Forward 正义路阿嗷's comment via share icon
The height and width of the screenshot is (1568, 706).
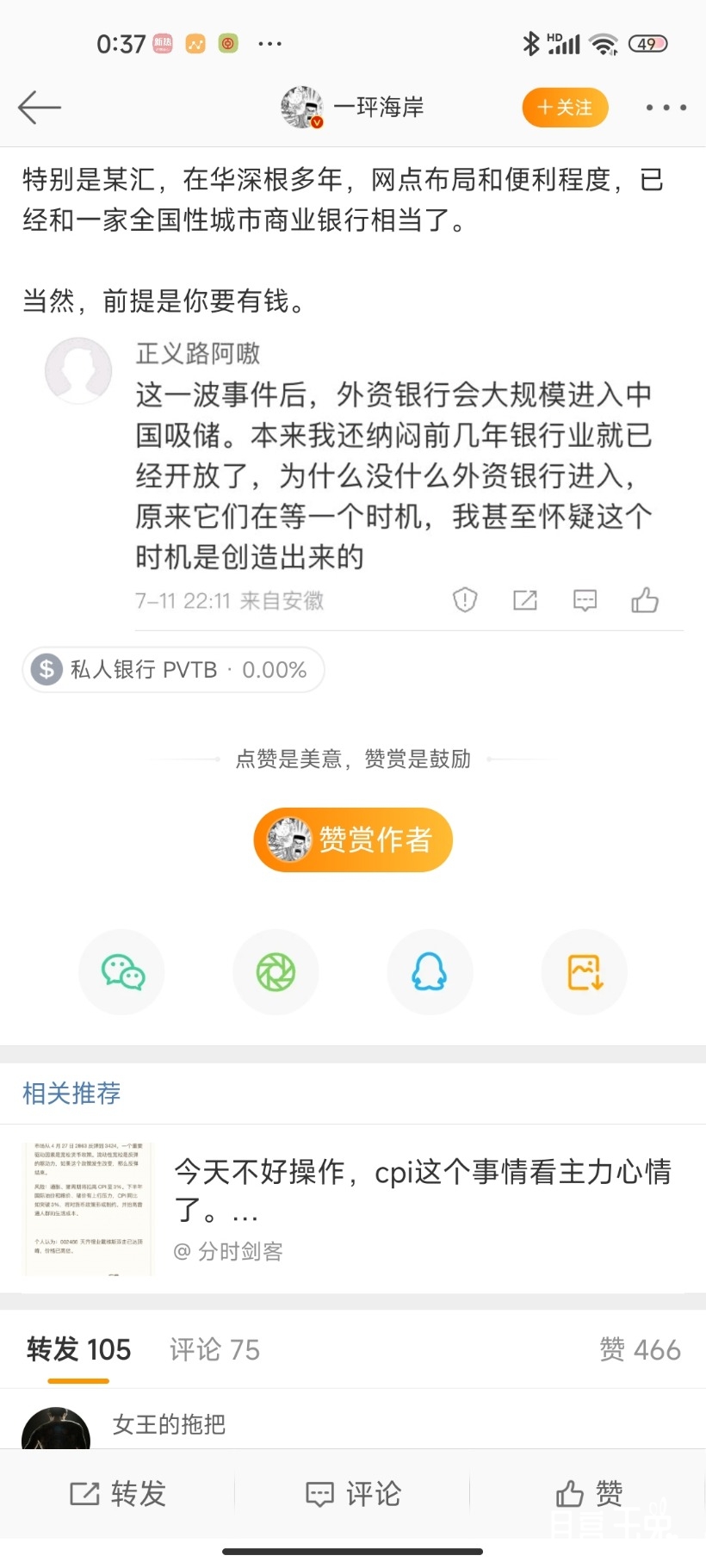tap(524, 600)
